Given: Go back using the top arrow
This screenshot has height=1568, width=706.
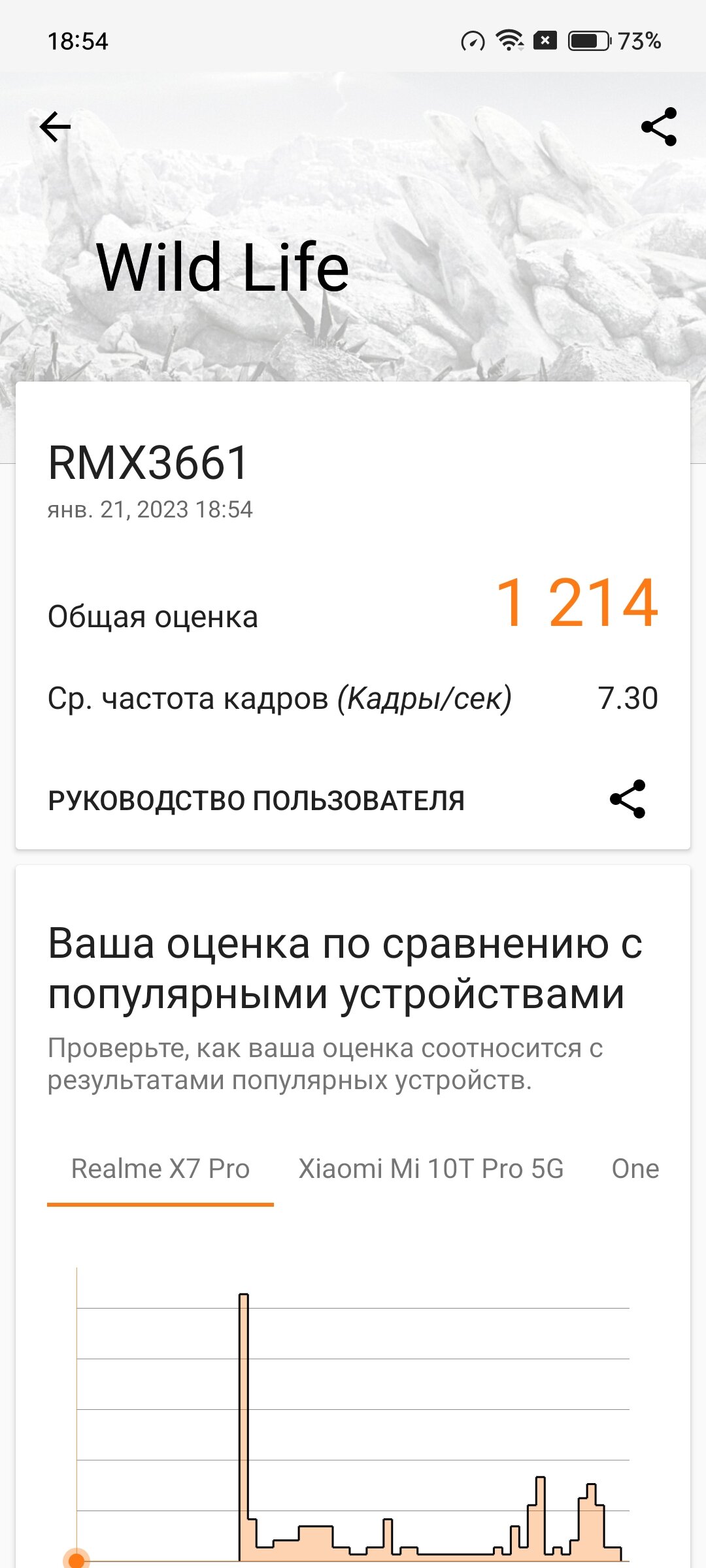Looking at the screenshot, I should 55,127.
